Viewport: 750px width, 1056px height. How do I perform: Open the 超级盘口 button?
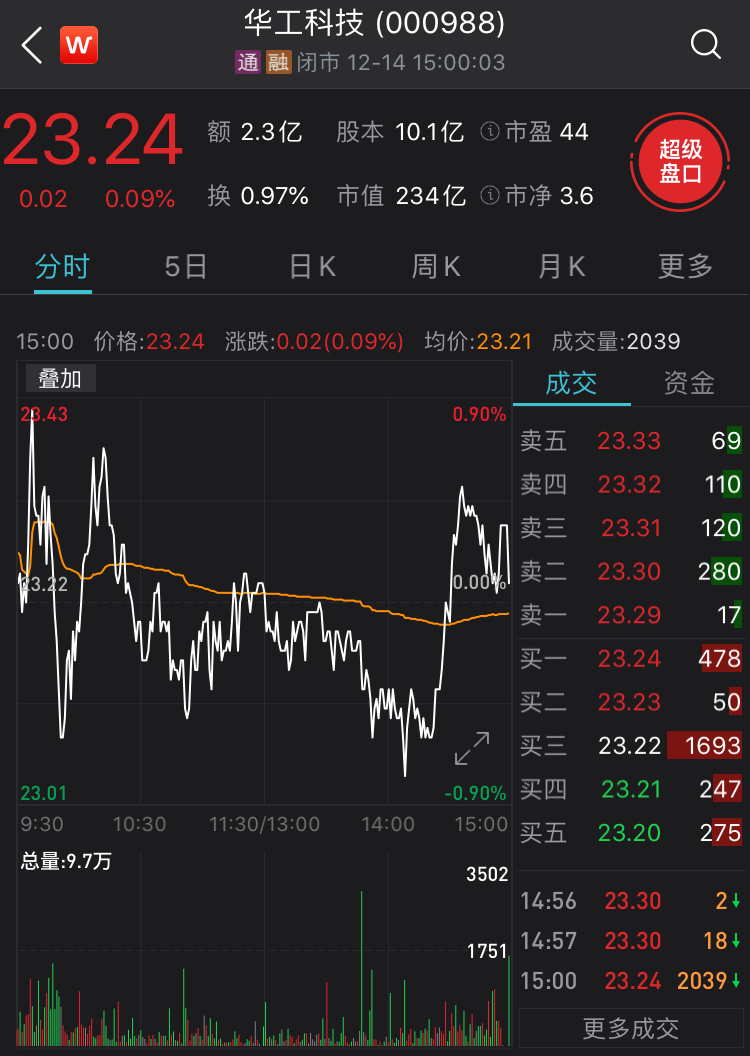pos(681,161)
